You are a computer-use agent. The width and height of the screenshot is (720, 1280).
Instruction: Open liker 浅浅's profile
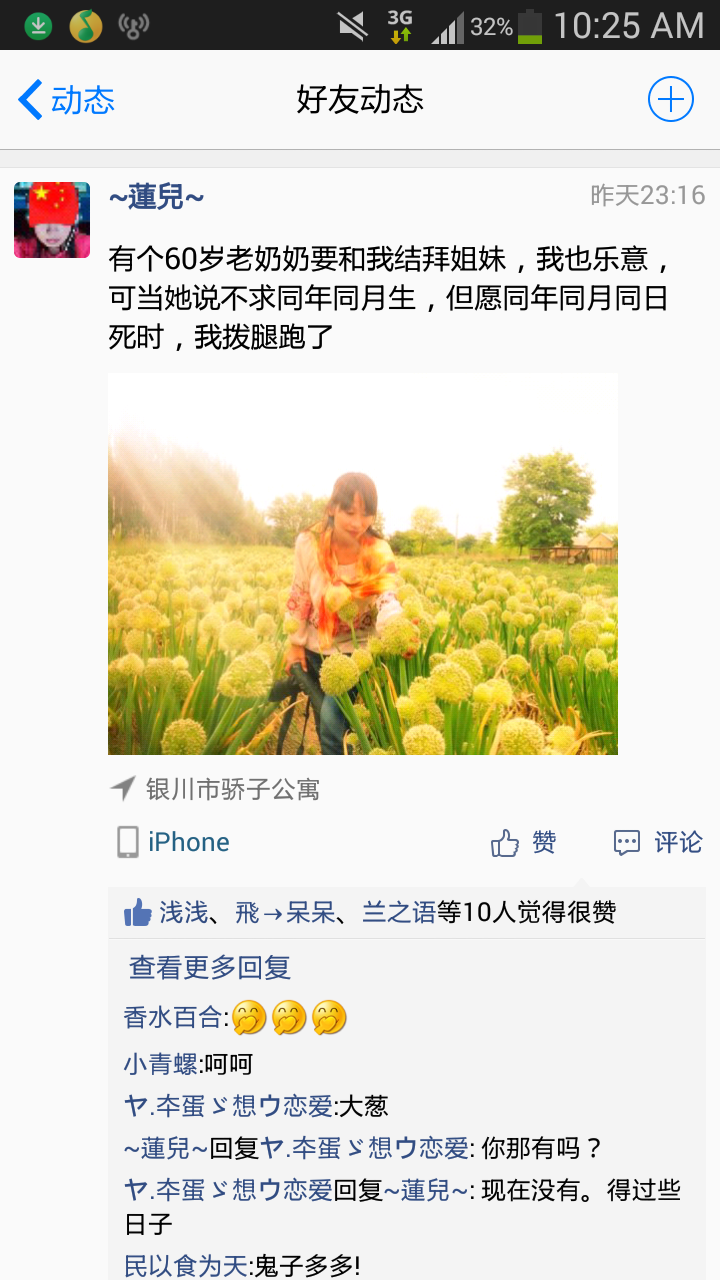click(x=183, y=912)
